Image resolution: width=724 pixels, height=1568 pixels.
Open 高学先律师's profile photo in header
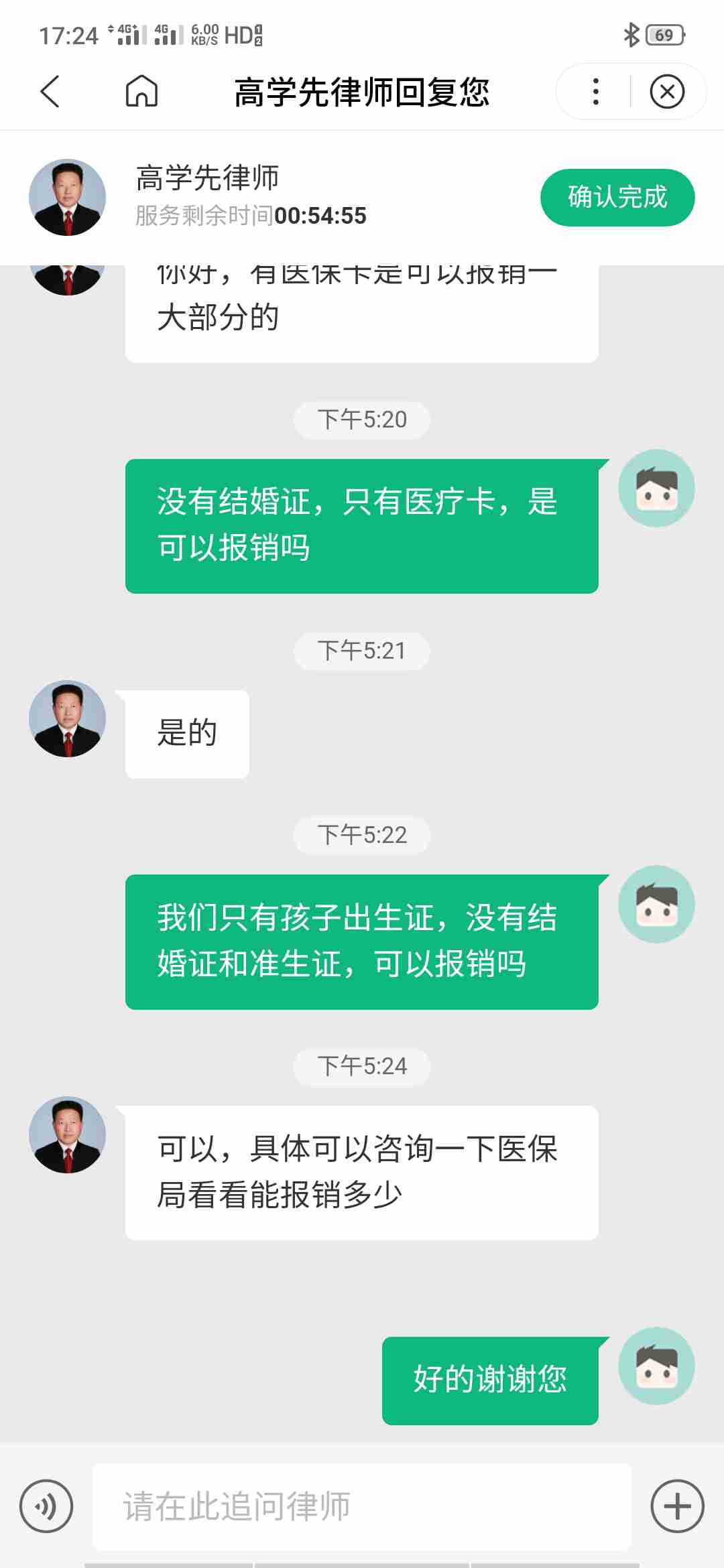pyautogui.click(x=67, y=197)
